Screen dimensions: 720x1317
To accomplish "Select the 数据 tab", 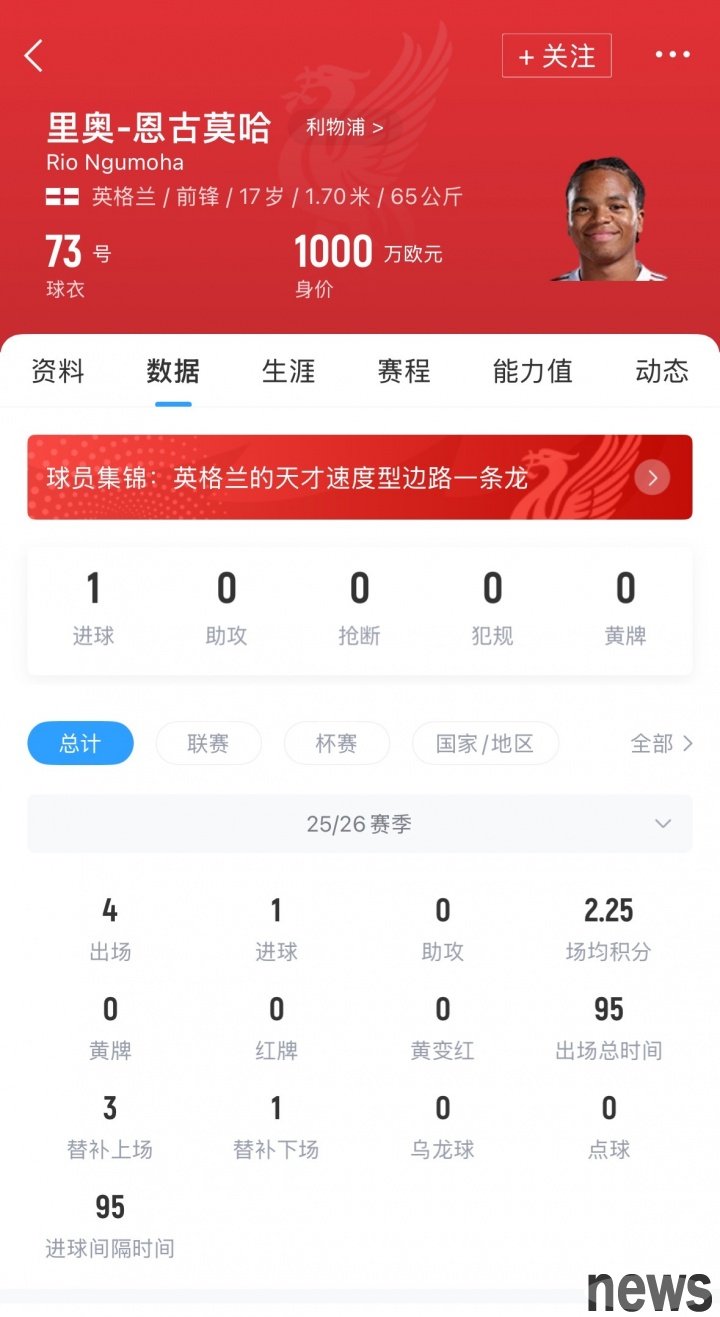I will coord(173,371).
